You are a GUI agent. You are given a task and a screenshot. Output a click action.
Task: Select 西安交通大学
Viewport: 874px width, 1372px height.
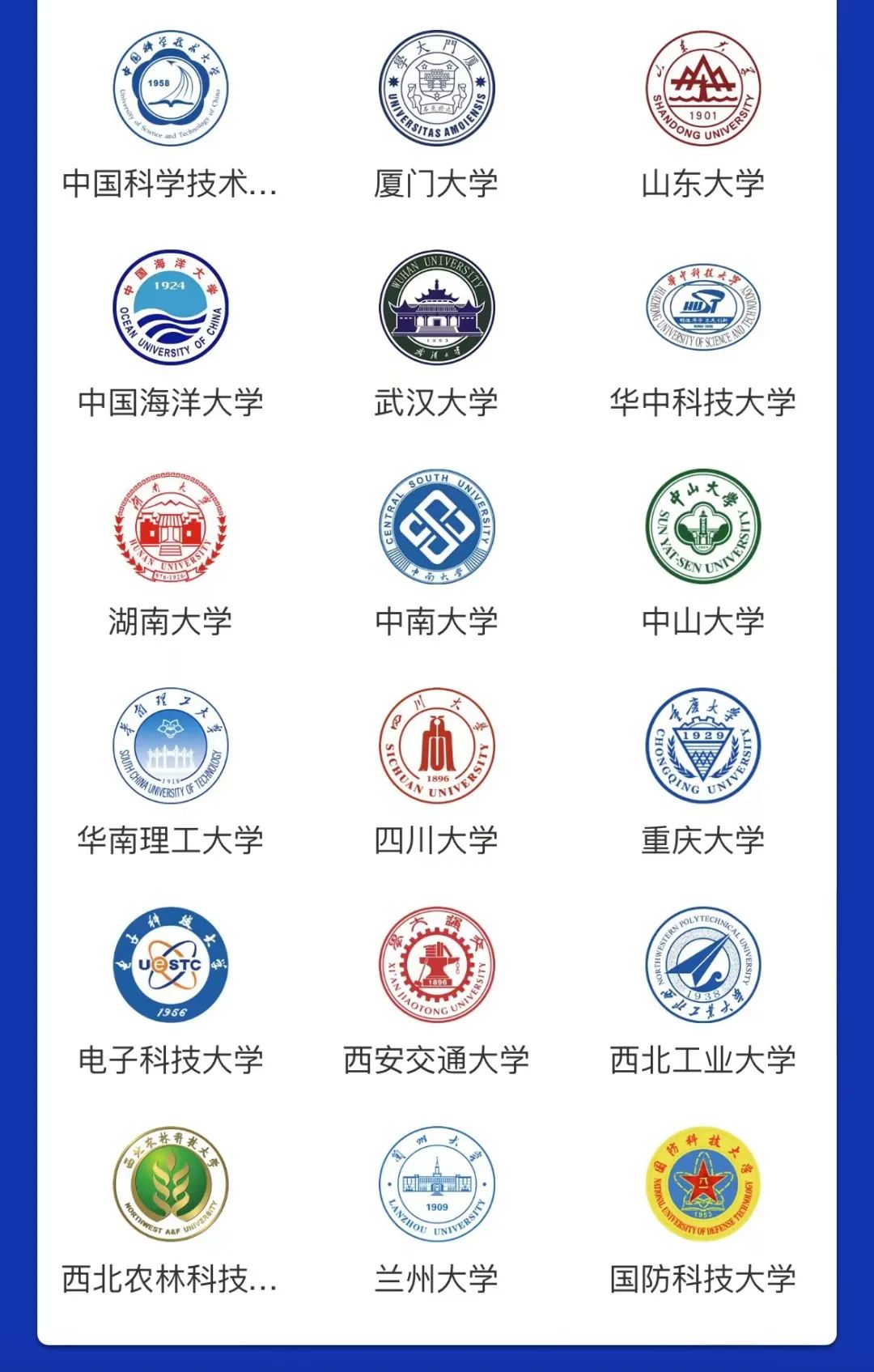coord(436,965)
